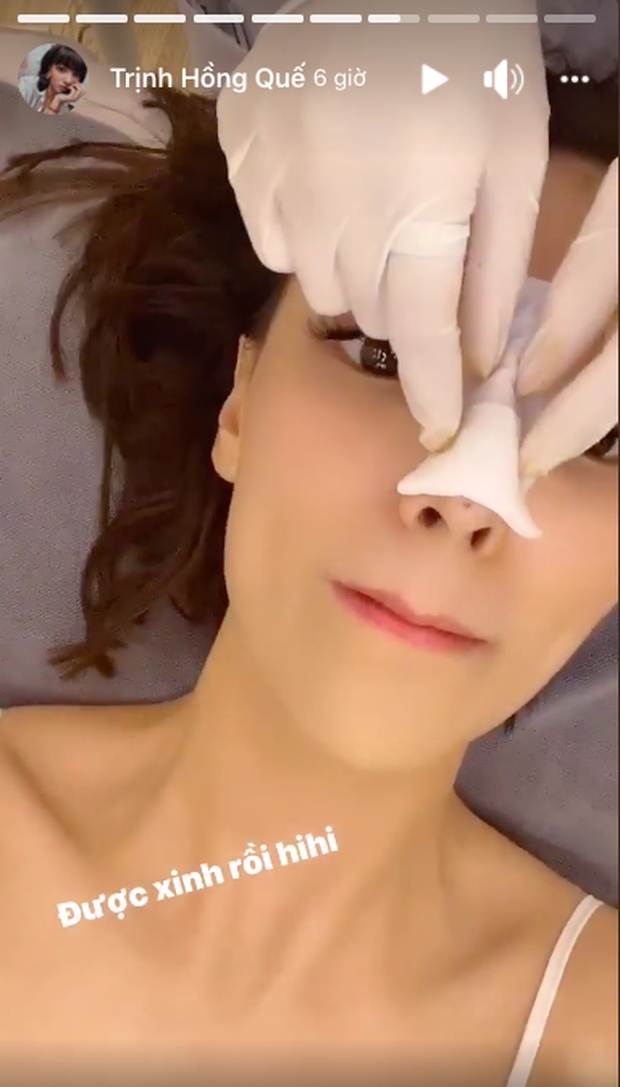The height and width of the screenshot is (1087, 620).
Task: Open Trịnh Hồng Quế's profile name link
Action: (209, 79)
